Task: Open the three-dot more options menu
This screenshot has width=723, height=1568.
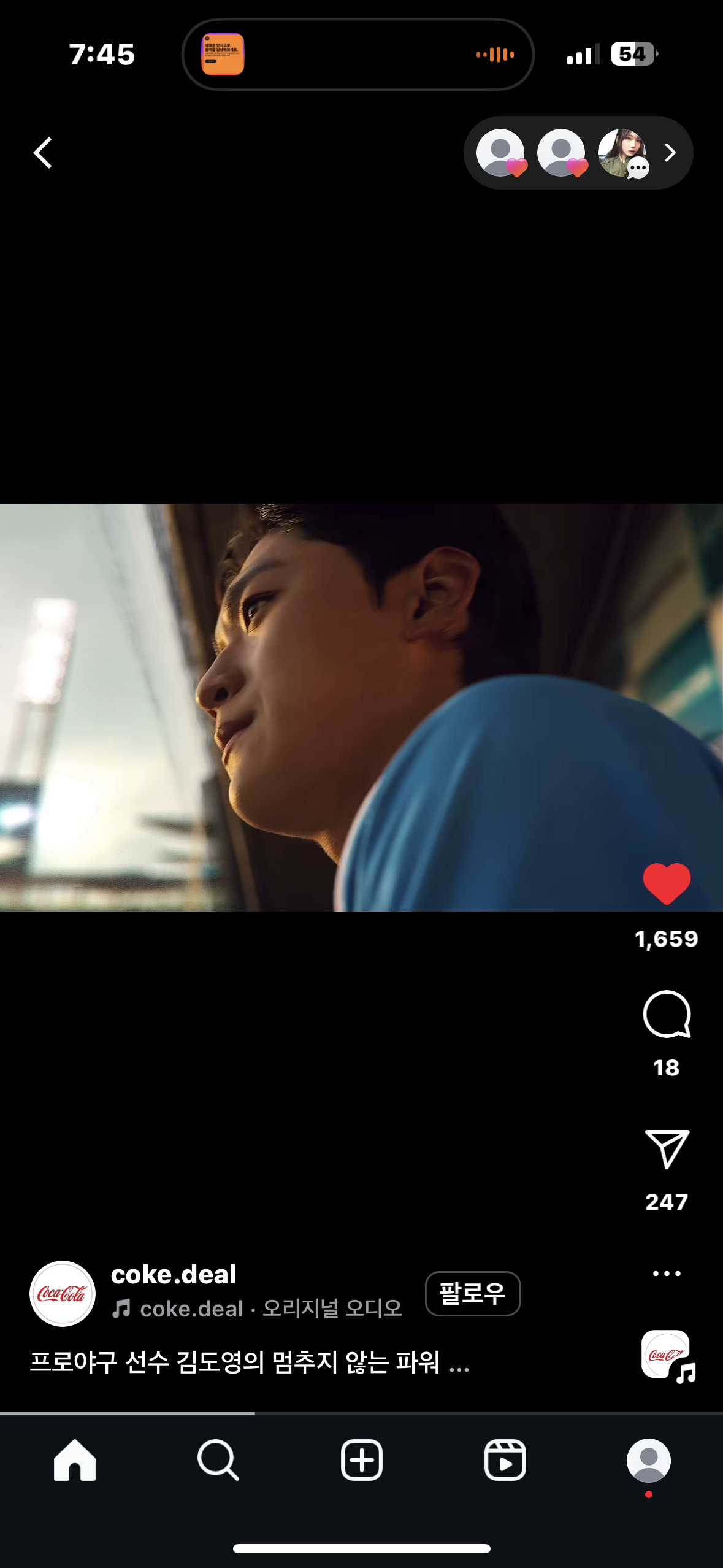Action: click(667, 1274)
